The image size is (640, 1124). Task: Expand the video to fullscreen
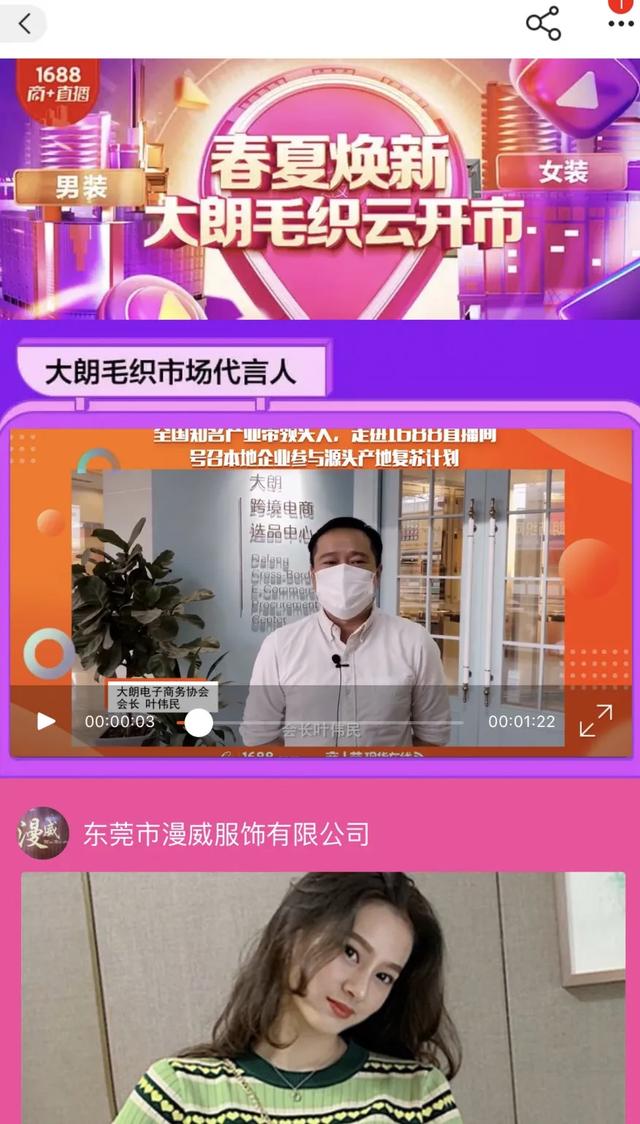pyautogui.click(x=595, y=721)
